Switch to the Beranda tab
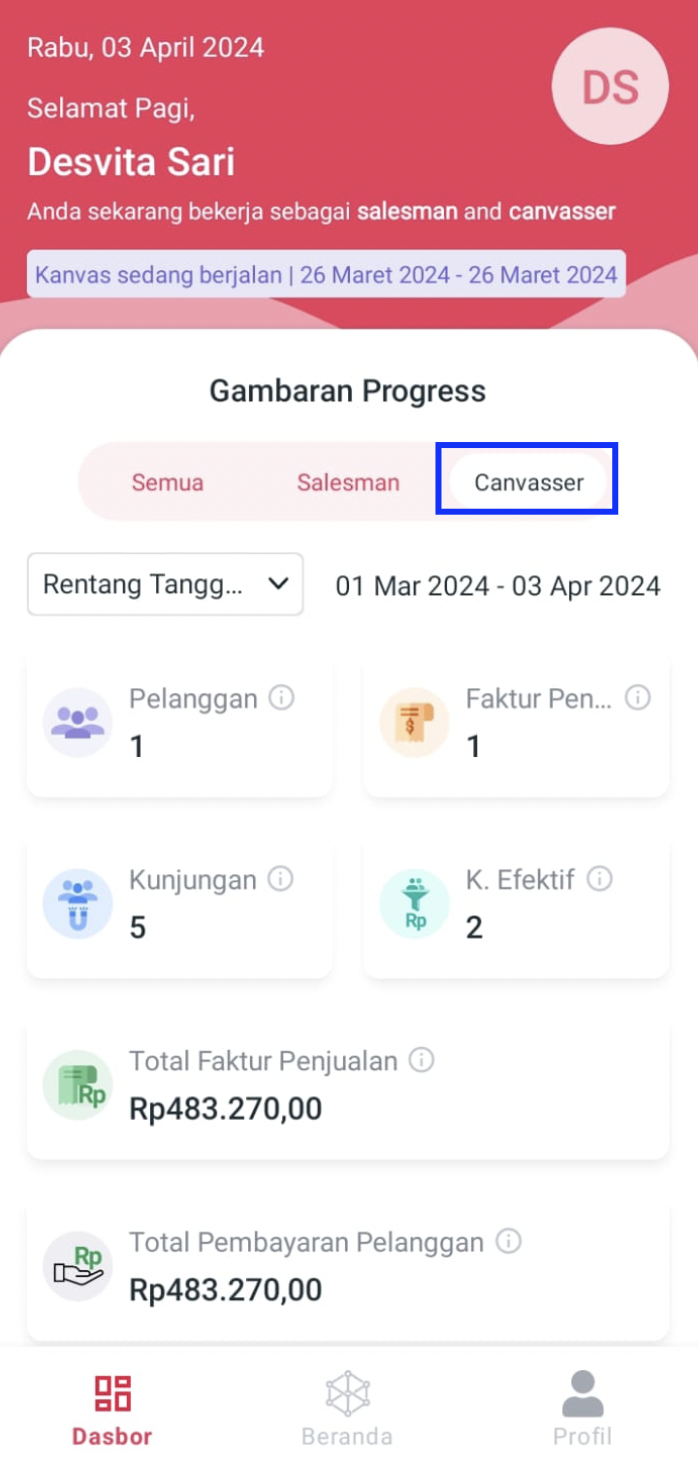This screenshot has width=698, height=1468. click(347, 1410)
